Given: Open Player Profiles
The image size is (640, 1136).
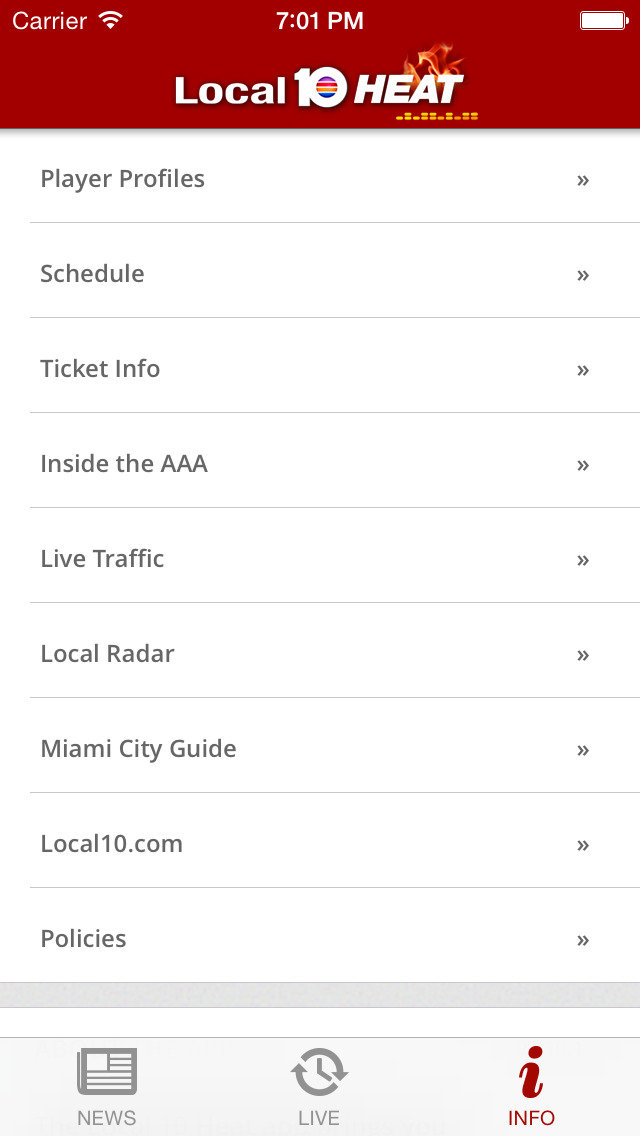Looking at the screenshot, I should [320, 179].
